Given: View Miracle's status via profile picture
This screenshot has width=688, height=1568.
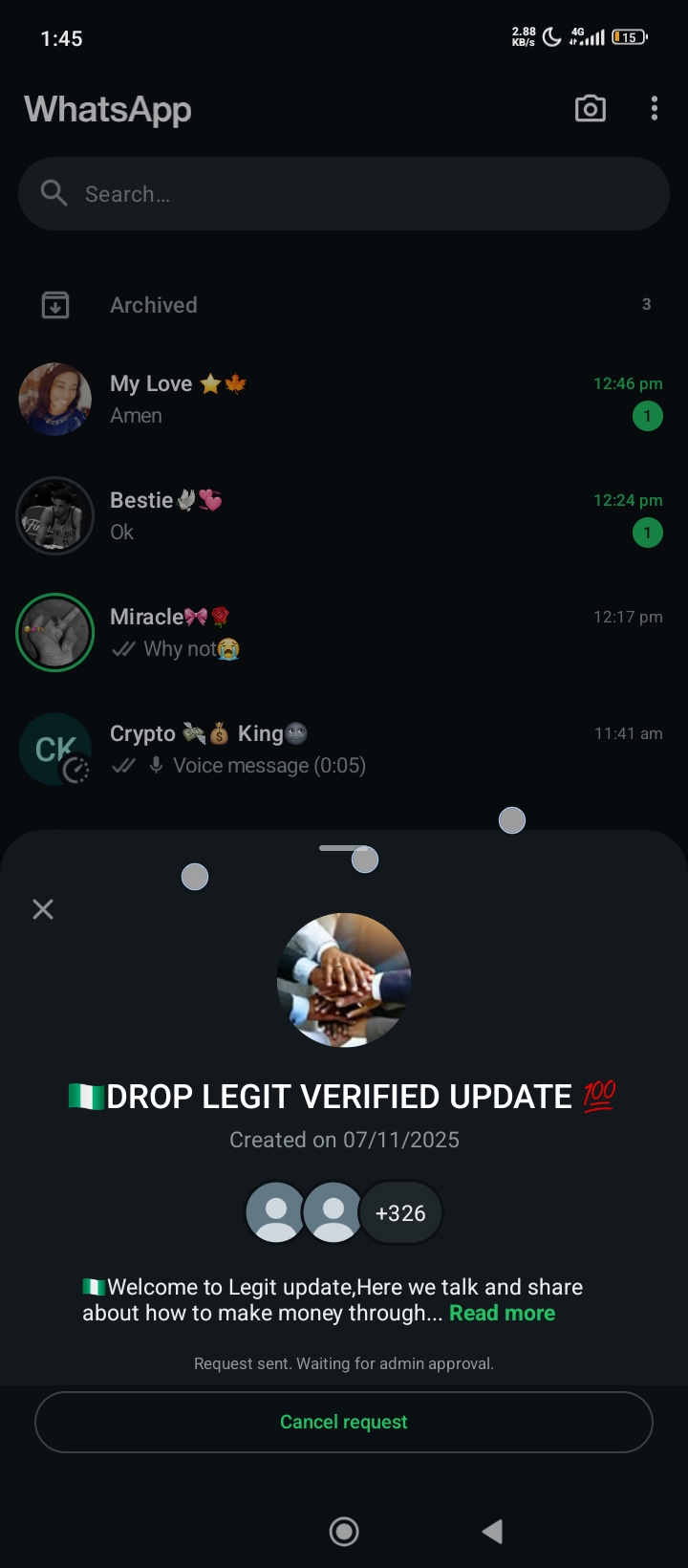Looking at the screenshot, I should 55,633.
